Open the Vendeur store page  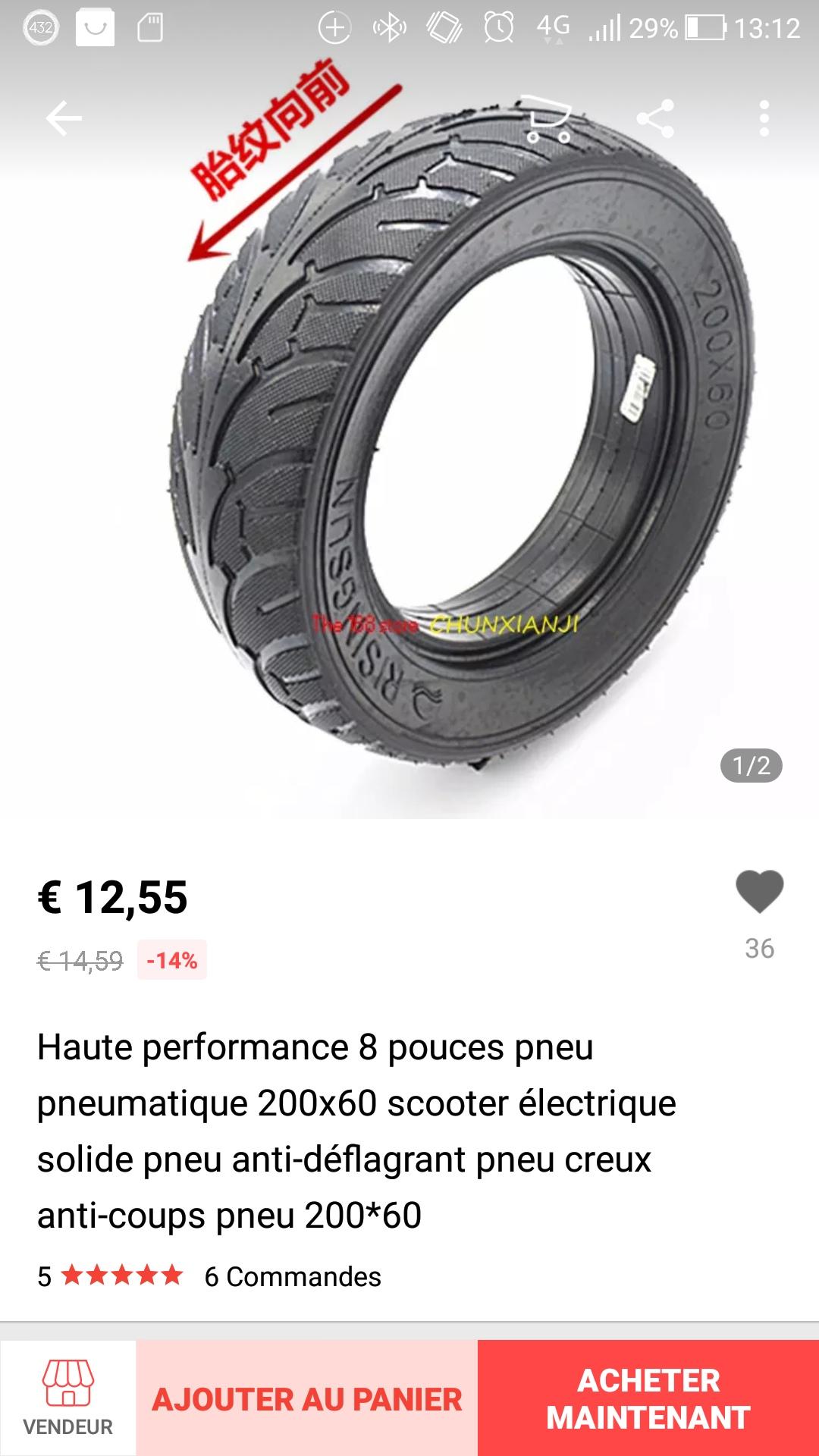pos(68,1398)
